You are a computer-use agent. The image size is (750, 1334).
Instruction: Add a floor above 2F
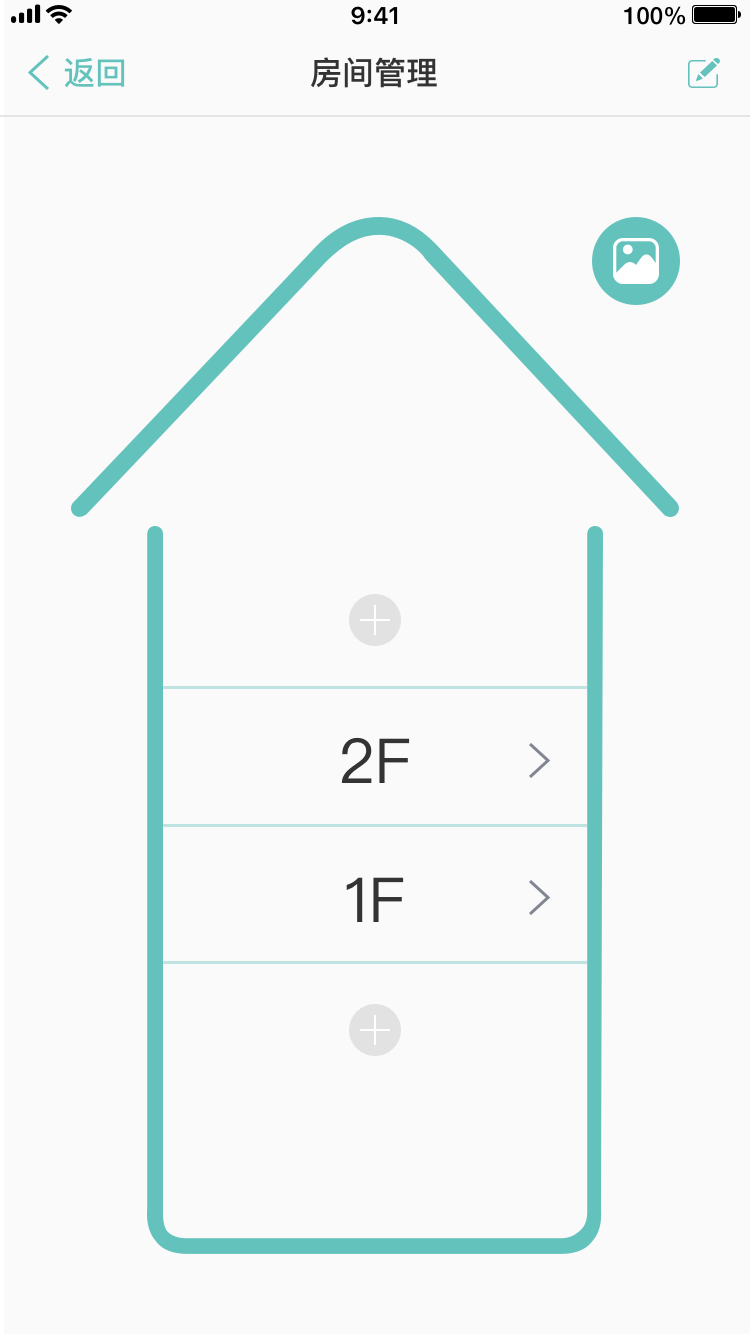point(375,620)
